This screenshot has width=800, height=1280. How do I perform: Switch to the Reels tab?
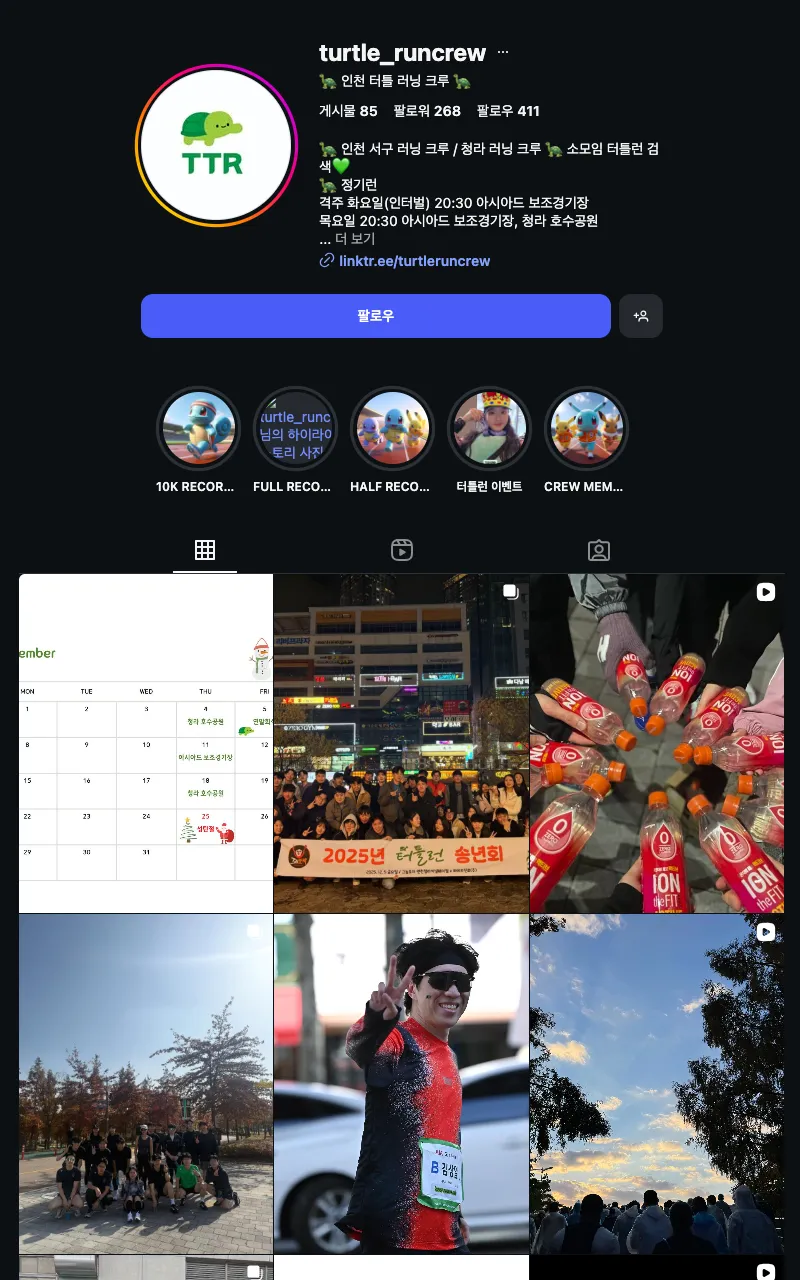point(402,550)
